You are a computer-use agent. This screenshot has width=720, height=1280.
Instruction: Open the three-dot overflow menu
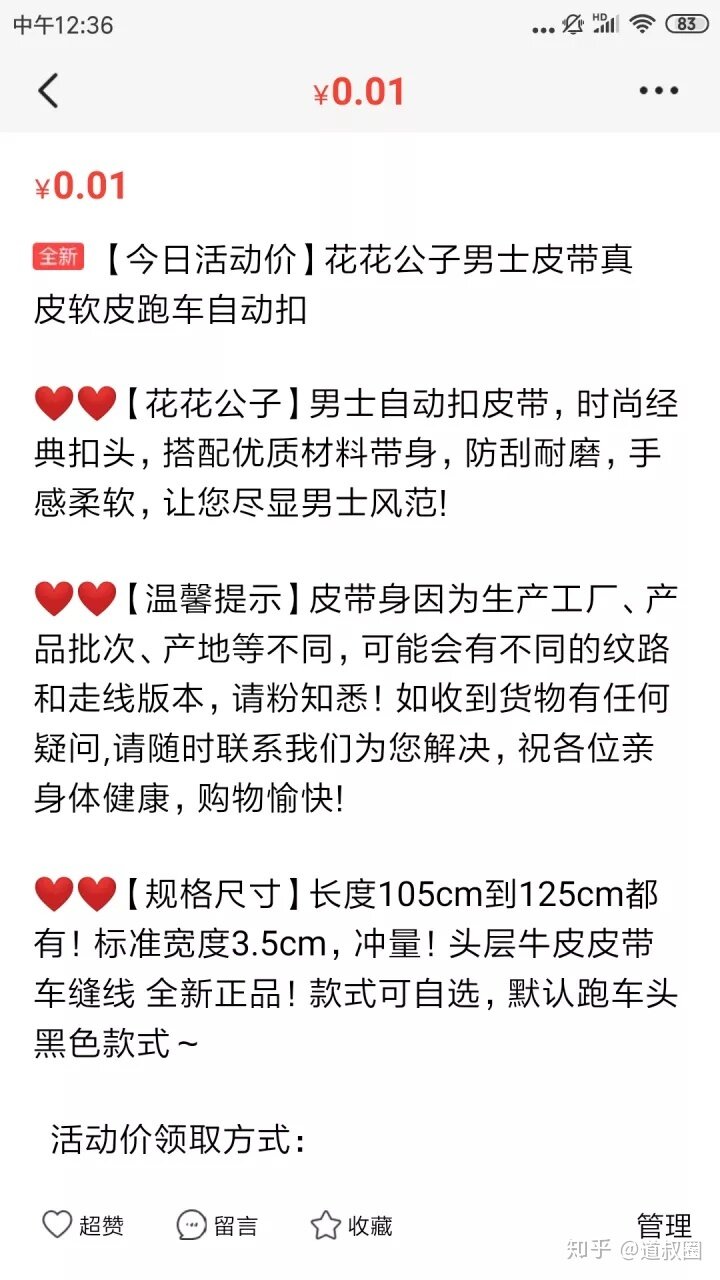pyautogui.click(x=658, y=91)
